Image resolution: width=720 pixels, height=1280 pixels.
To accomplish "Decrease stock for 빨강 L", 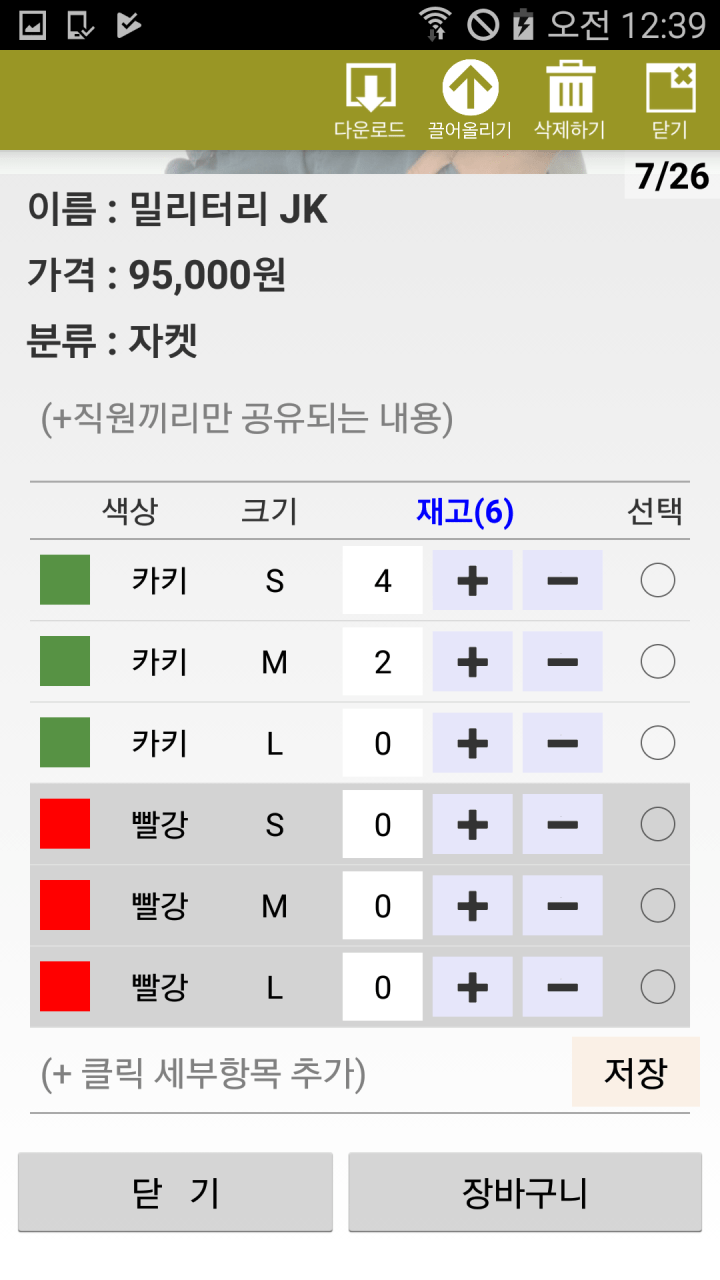I will click(562, 987).
